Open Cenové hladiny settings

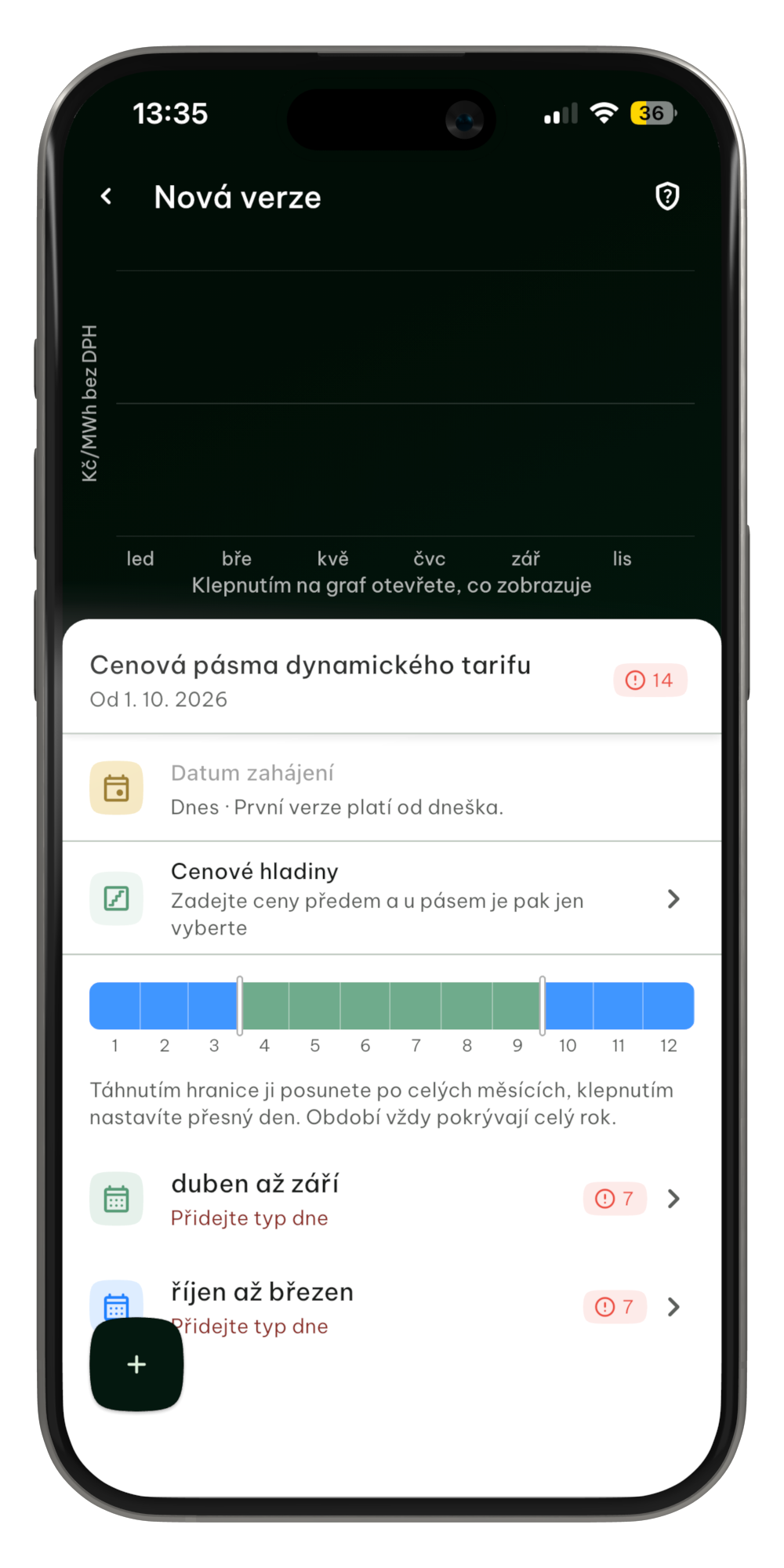point(392,898)
